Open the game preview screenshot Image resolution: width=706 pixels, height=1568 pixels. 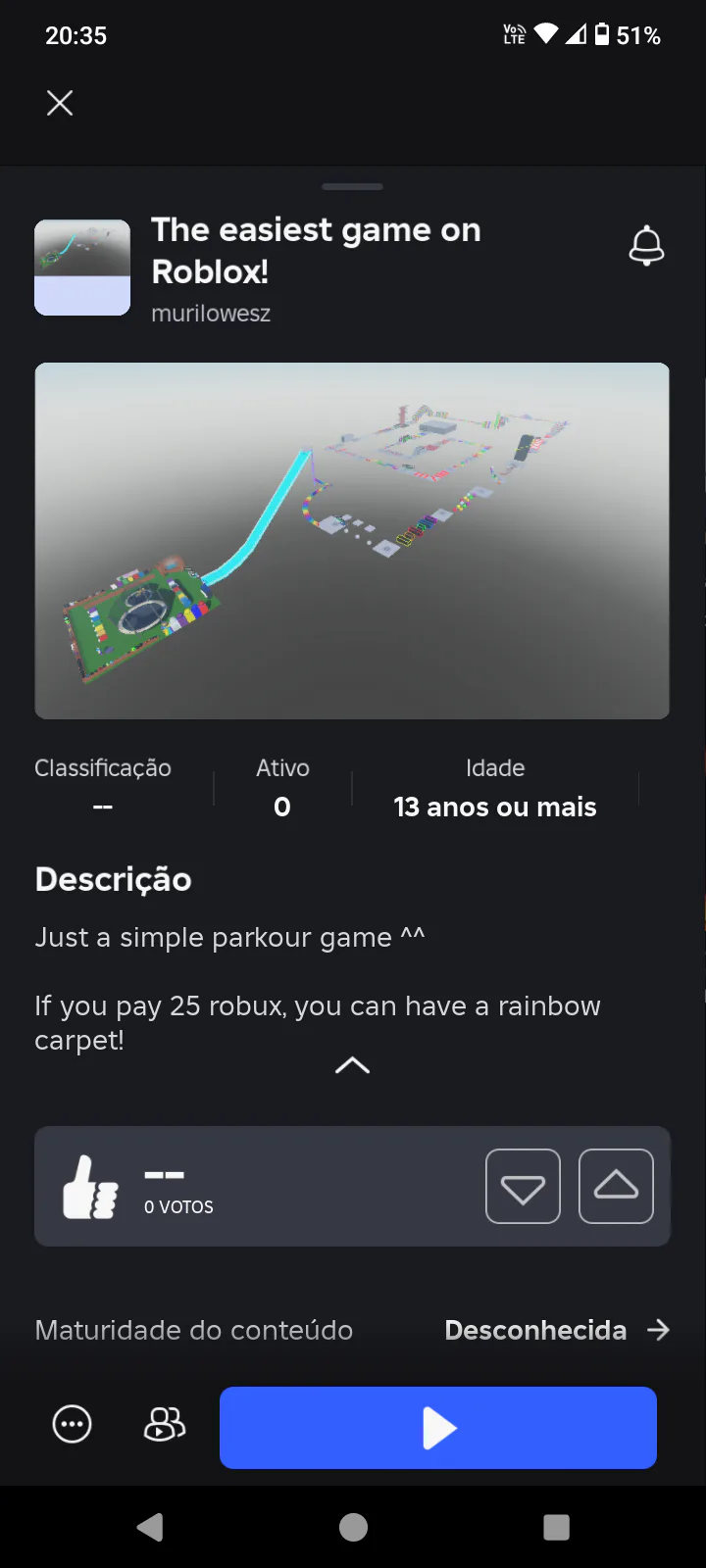352,541
